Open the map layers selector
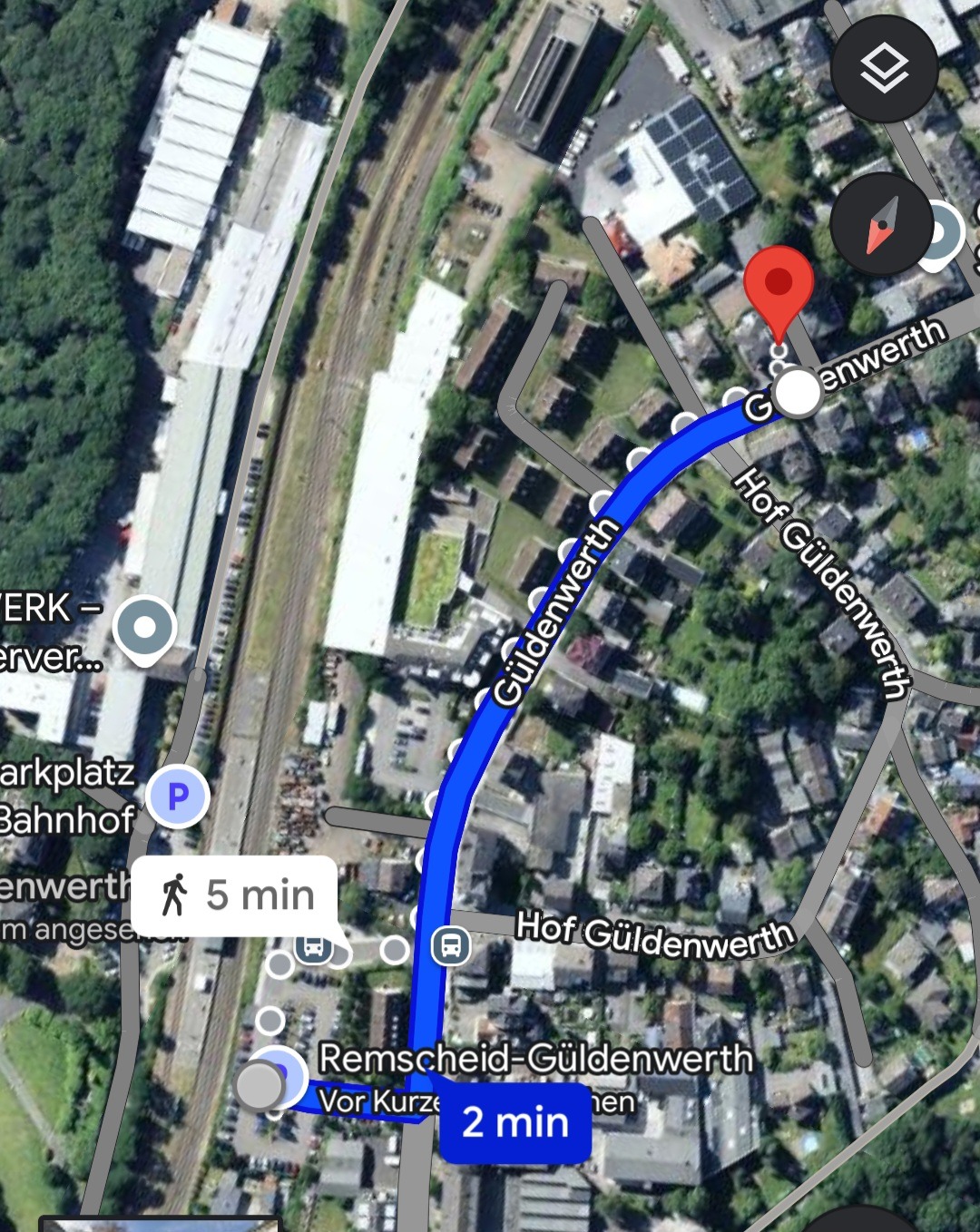 click(x=884, y=69)
